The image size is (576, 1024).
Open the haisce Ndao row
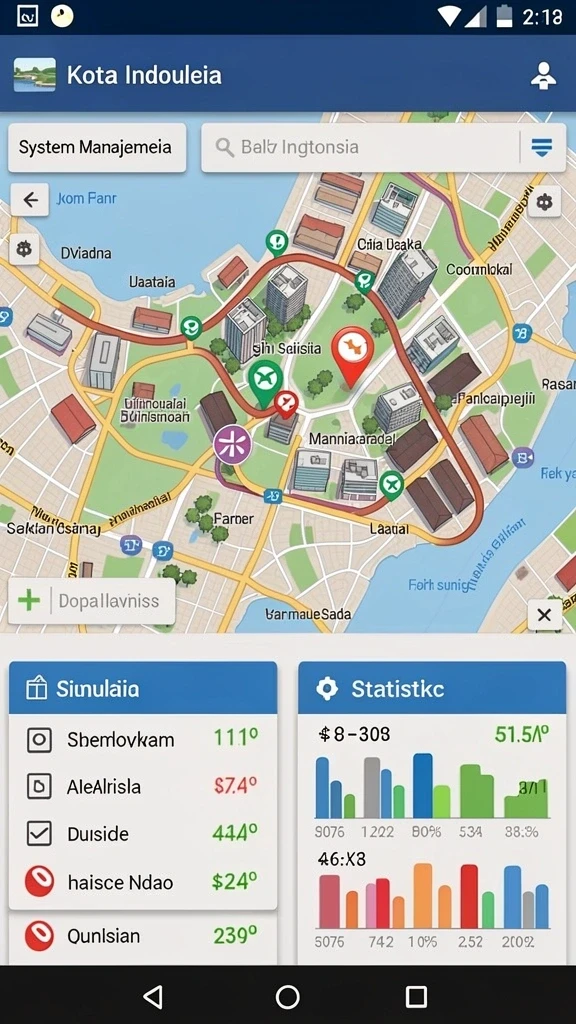click(142, 882)
